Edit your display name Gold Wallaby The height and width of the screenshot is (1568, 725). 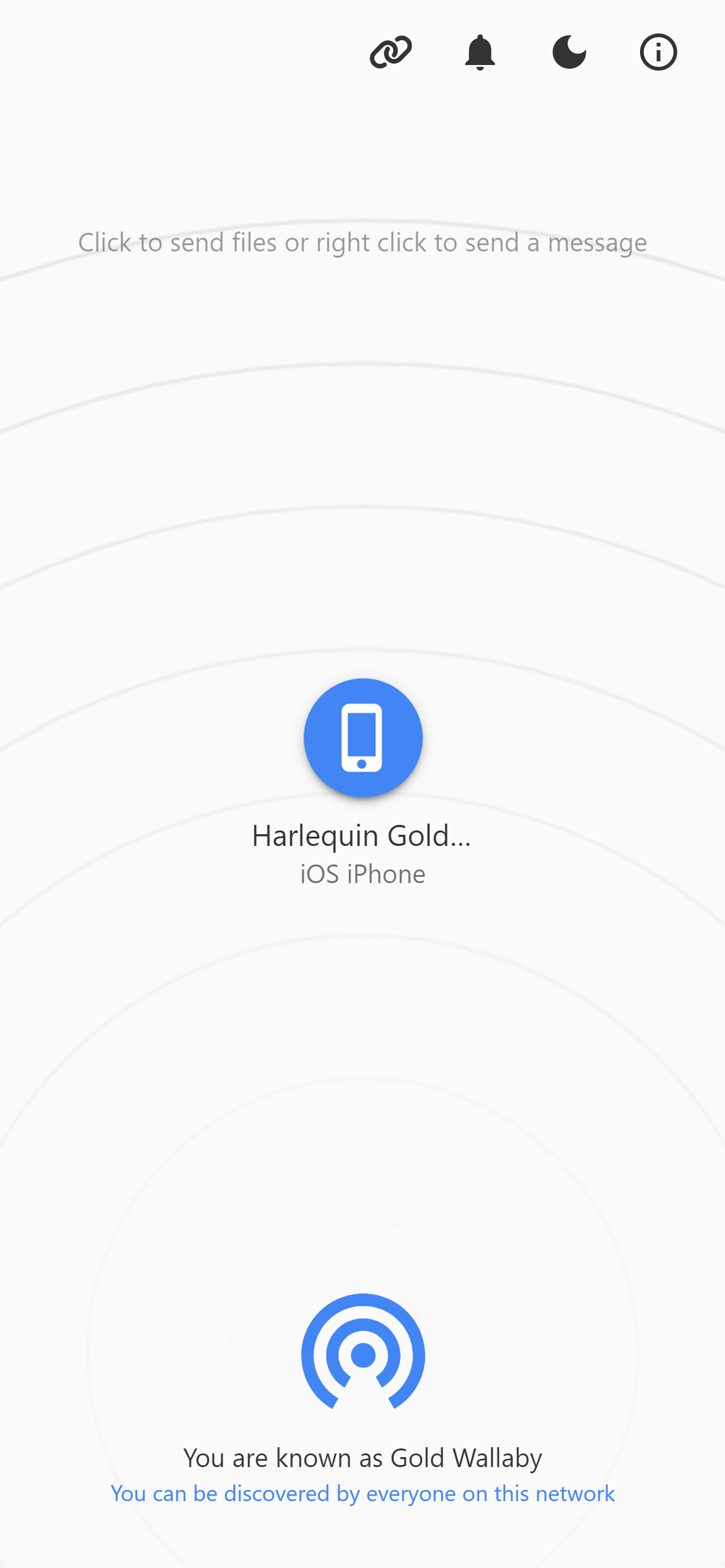466,1458
